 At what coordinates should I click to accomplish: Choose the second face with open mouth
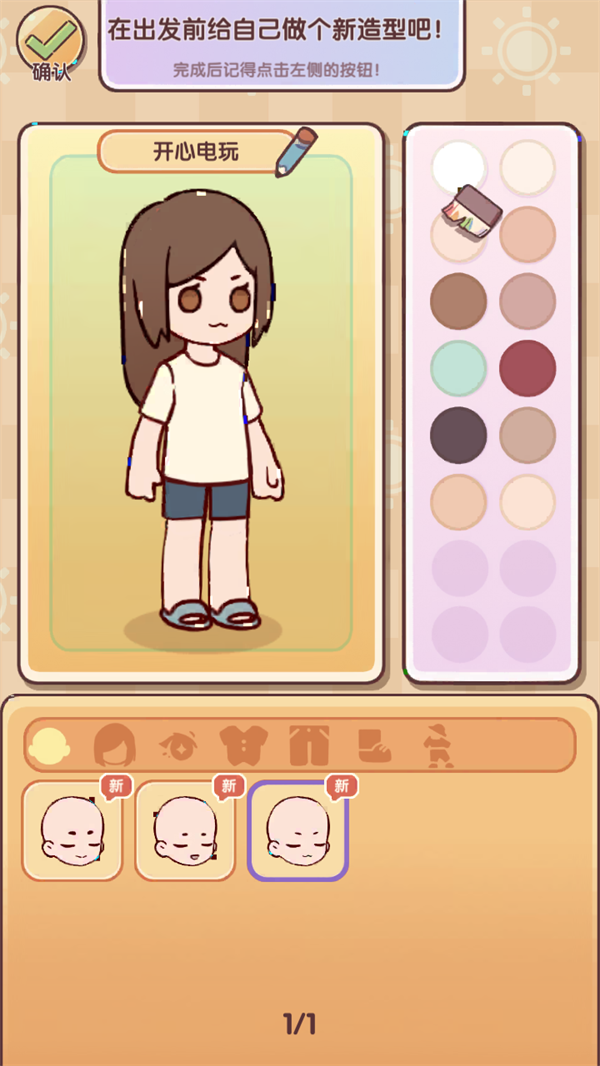(185, 831)
